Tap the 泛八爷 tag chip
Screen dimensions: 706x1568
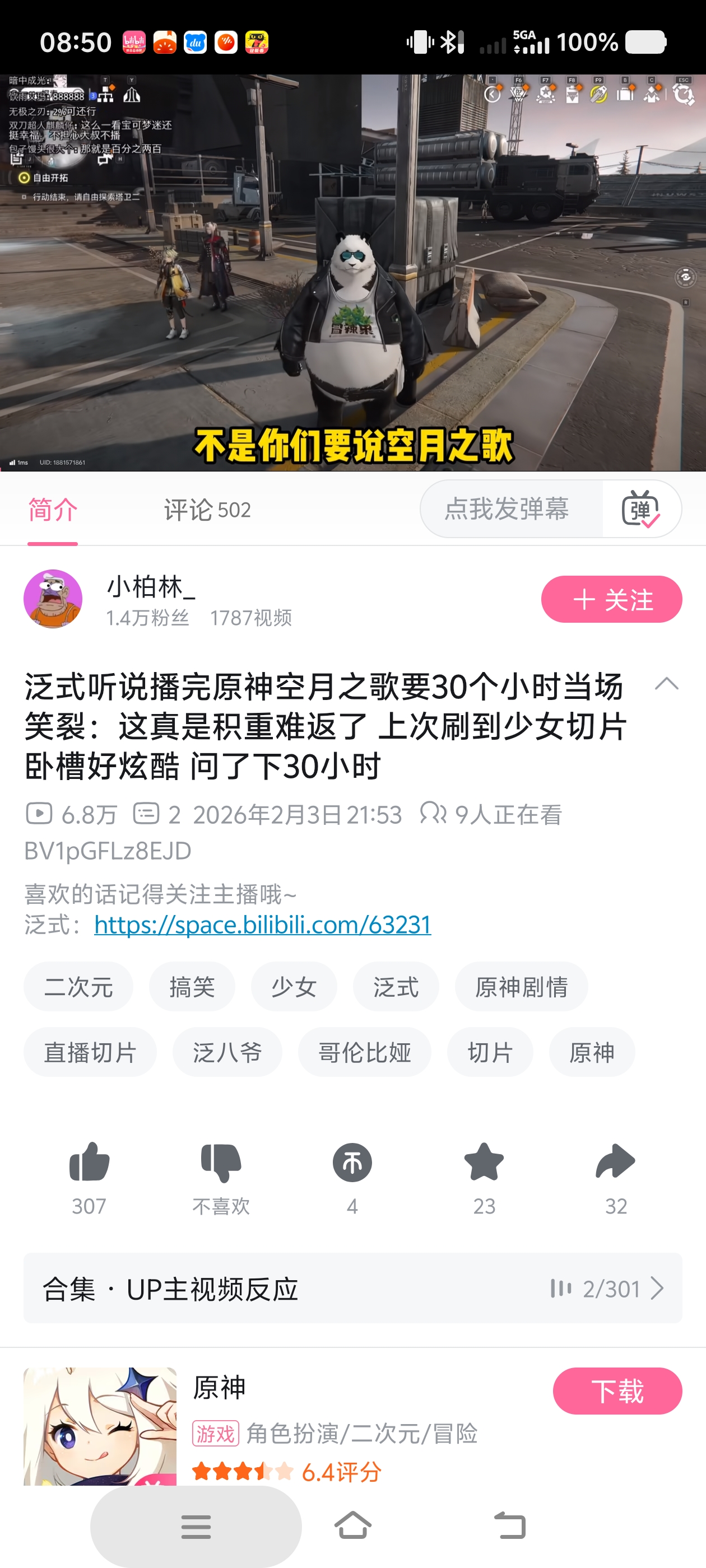tap(226, 1052)
